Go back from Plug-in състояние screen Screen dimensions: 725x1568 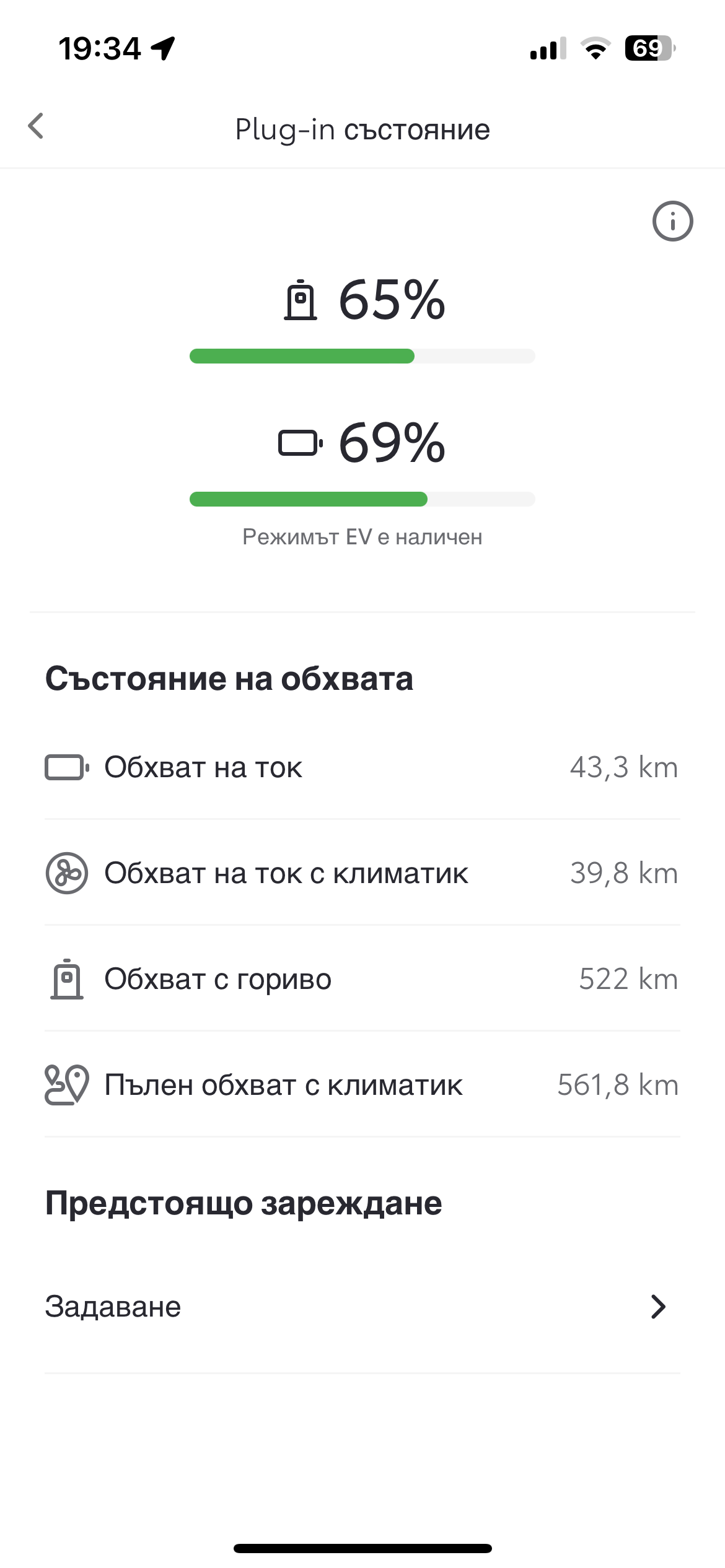pos(36,126)
